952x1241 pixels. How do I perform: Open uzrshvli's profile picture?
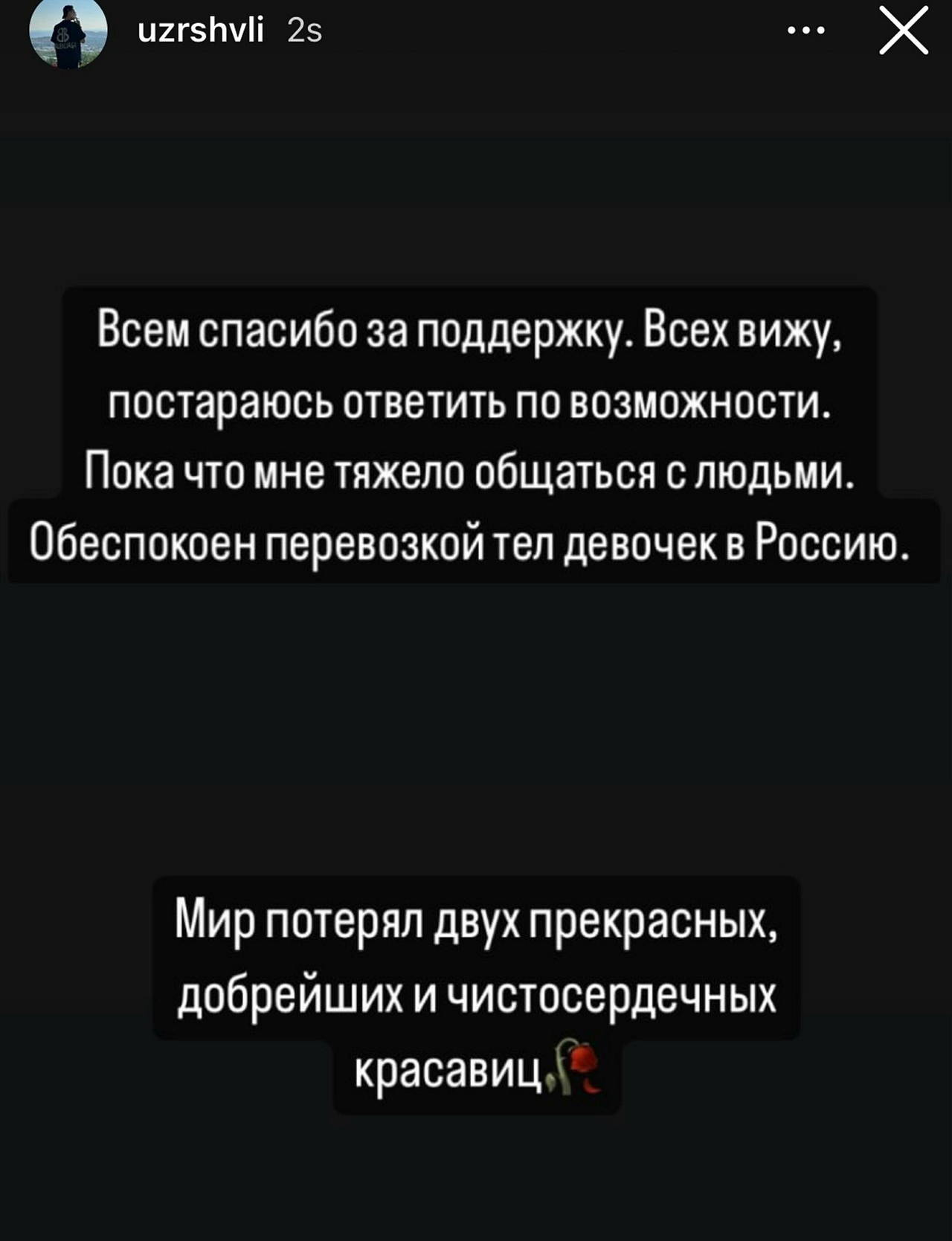(68, 33)
